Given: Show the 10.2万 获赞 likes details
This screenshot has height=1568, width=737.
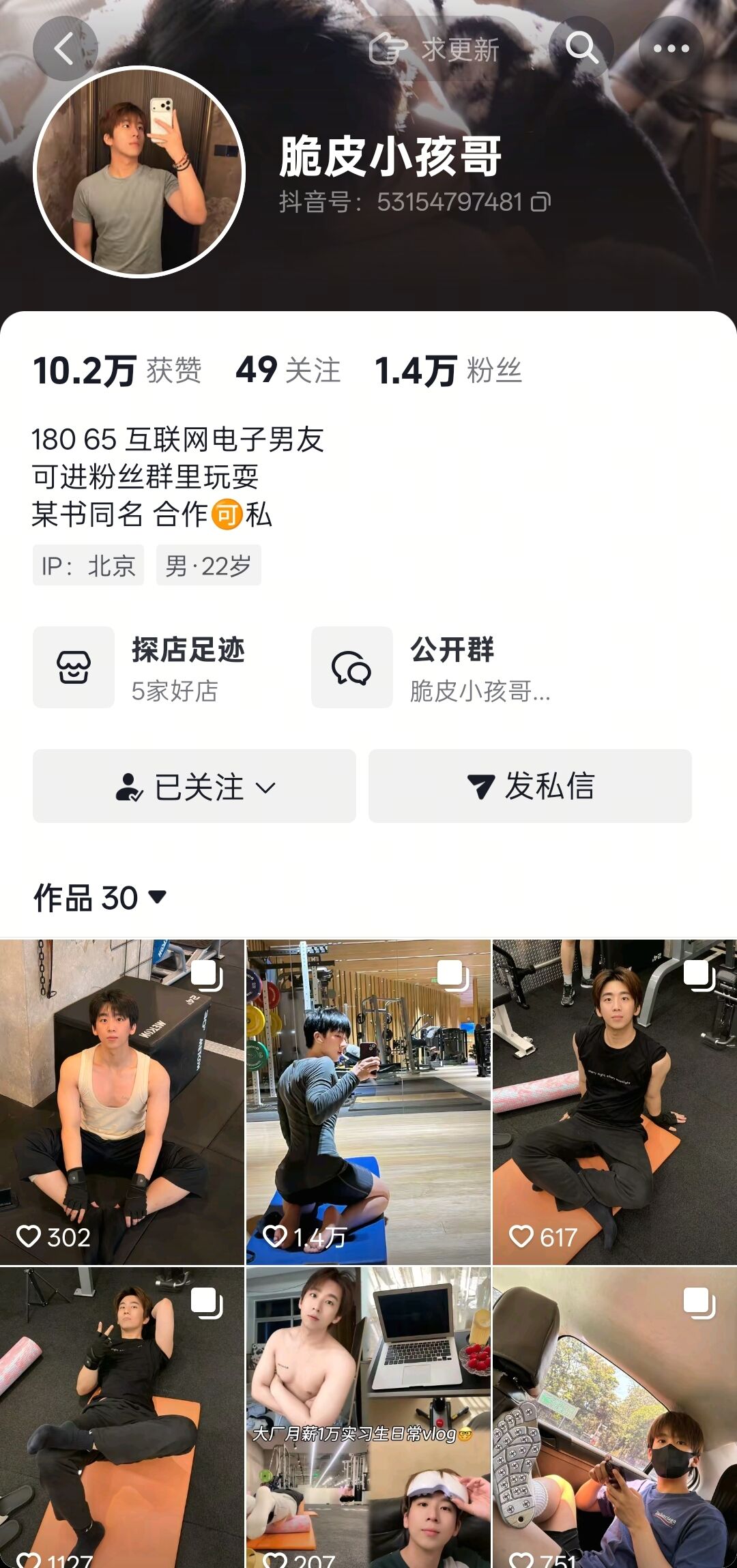Looking at the screenshot, I should tap(117, 371).
